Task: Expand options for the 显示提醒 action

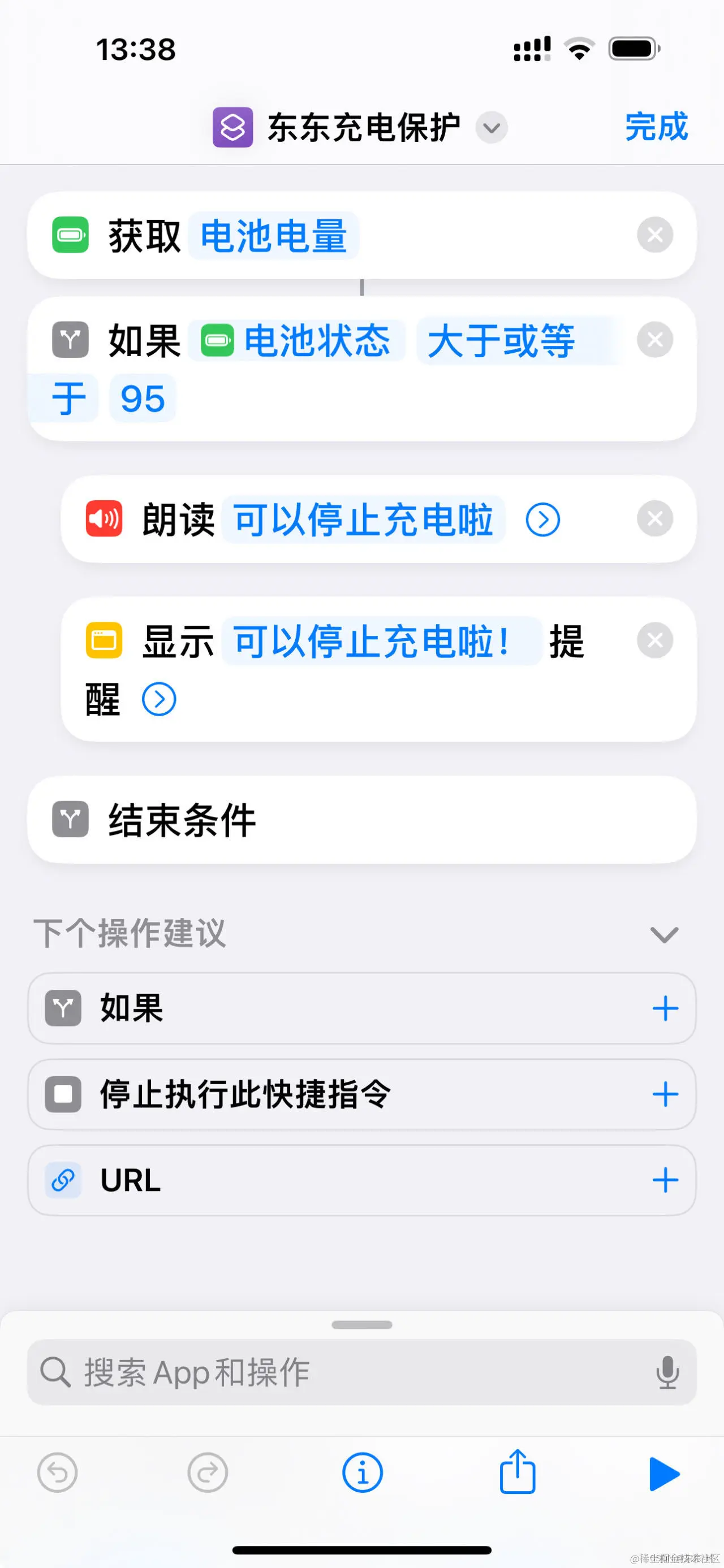Action: point(159,699)
